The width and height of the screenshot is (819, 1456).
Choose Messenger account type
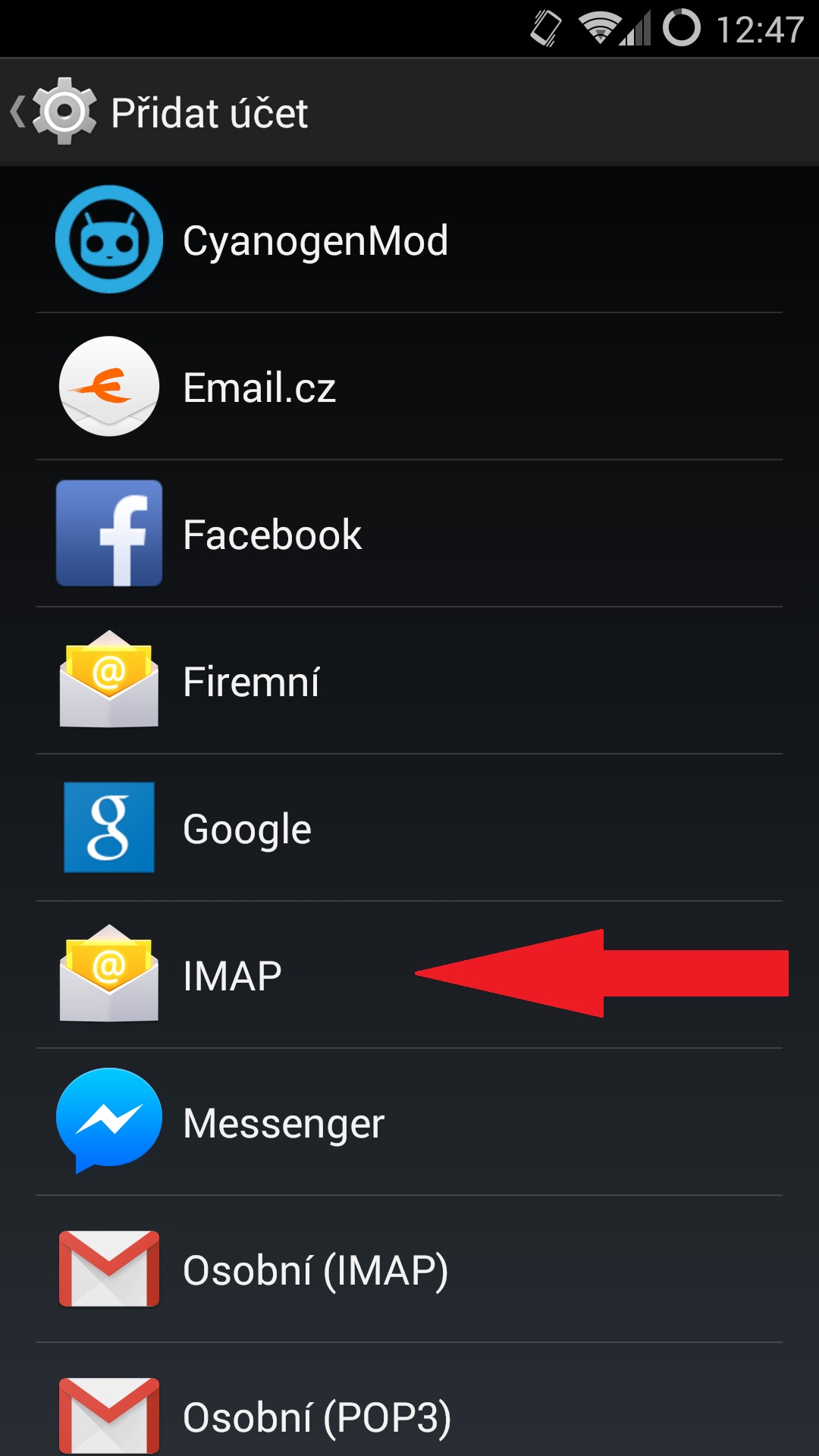(283, 1123)
